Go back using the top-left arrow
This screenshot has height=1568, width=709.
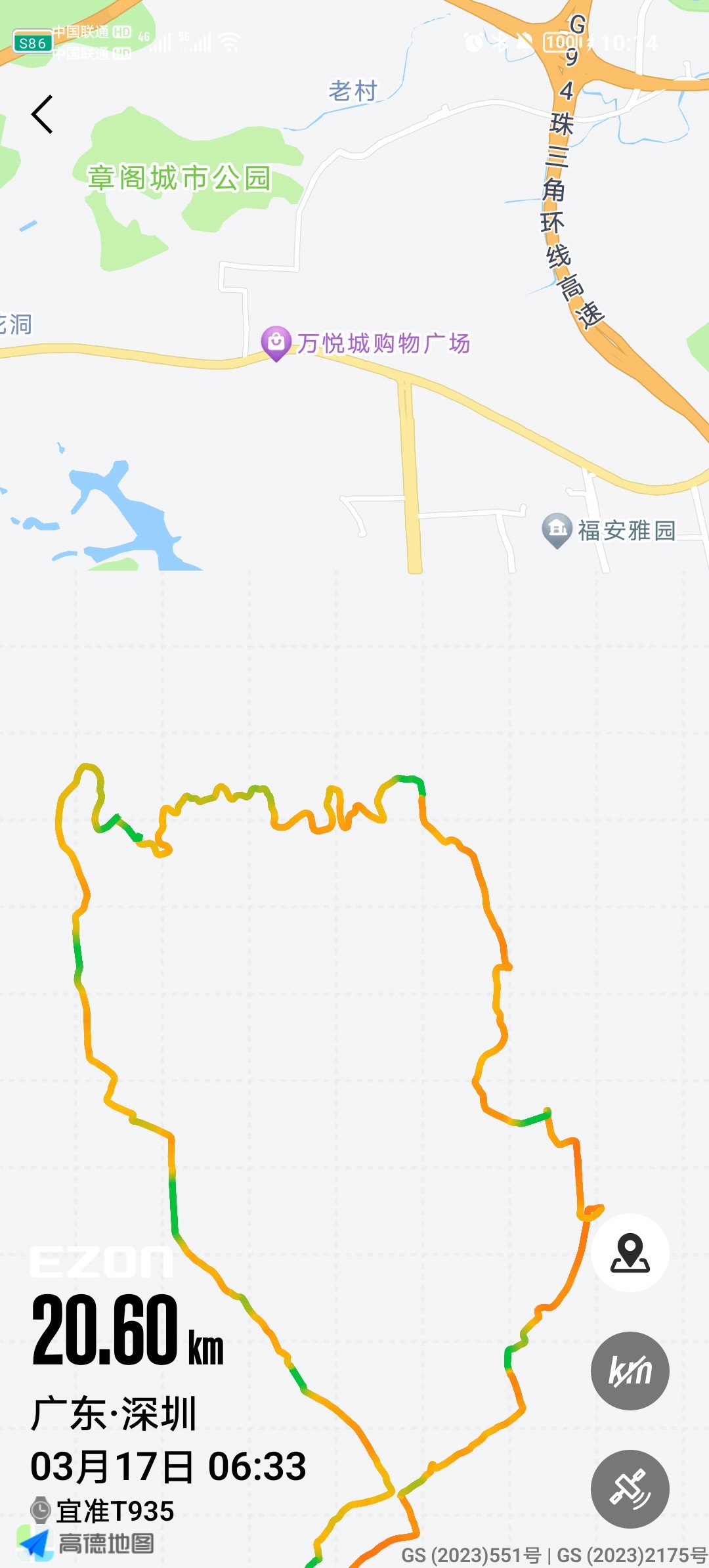point(43,114)
